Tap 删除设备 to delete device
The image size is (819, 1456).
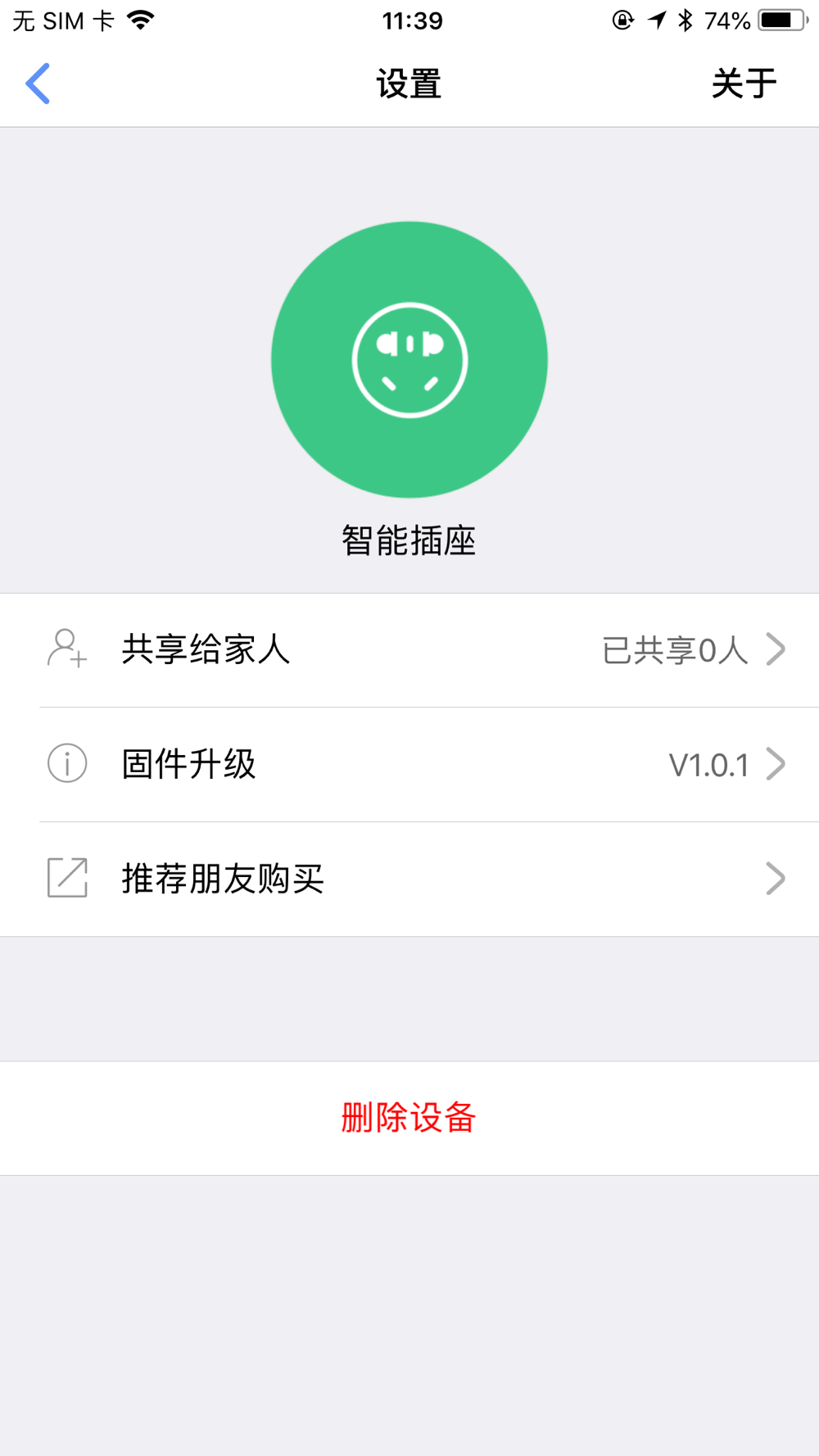point(409,1119)
